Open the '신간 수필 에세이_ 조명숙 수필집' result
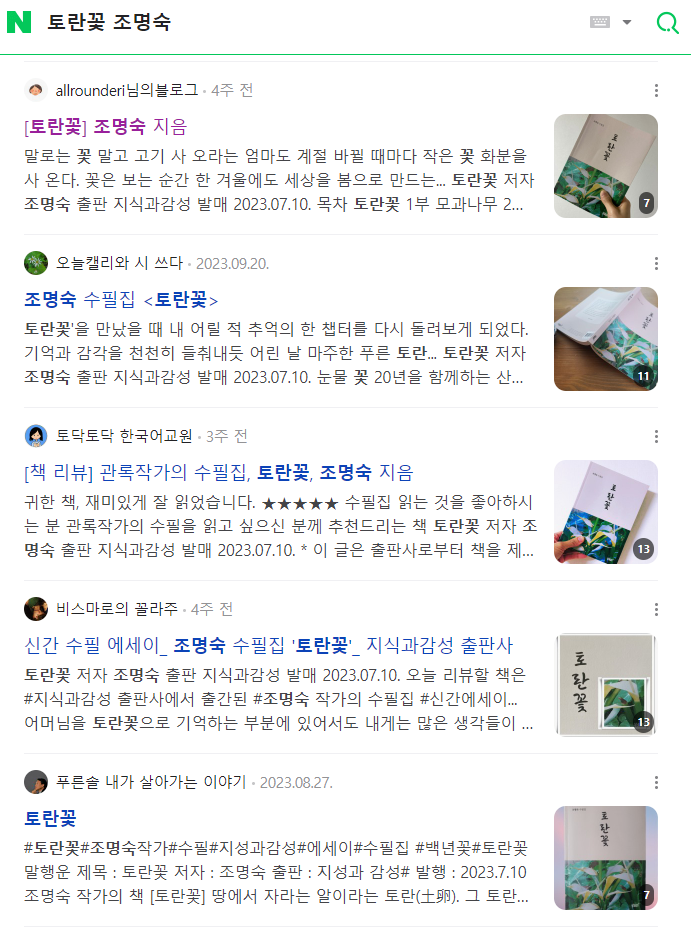This screenshot has height=930, width=691. click(268, 645)
